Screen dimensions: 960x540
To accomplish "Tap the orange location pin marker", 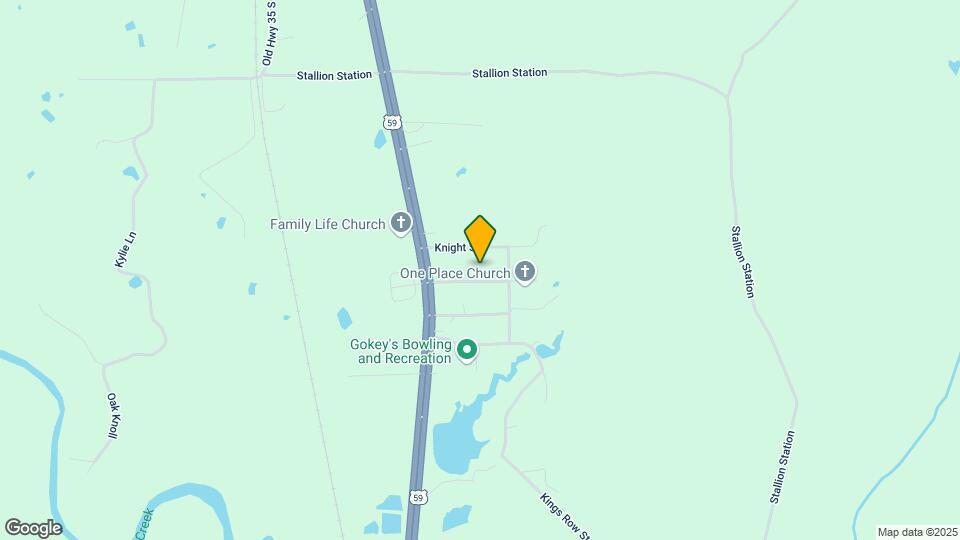I will click(x=481, y=238).
